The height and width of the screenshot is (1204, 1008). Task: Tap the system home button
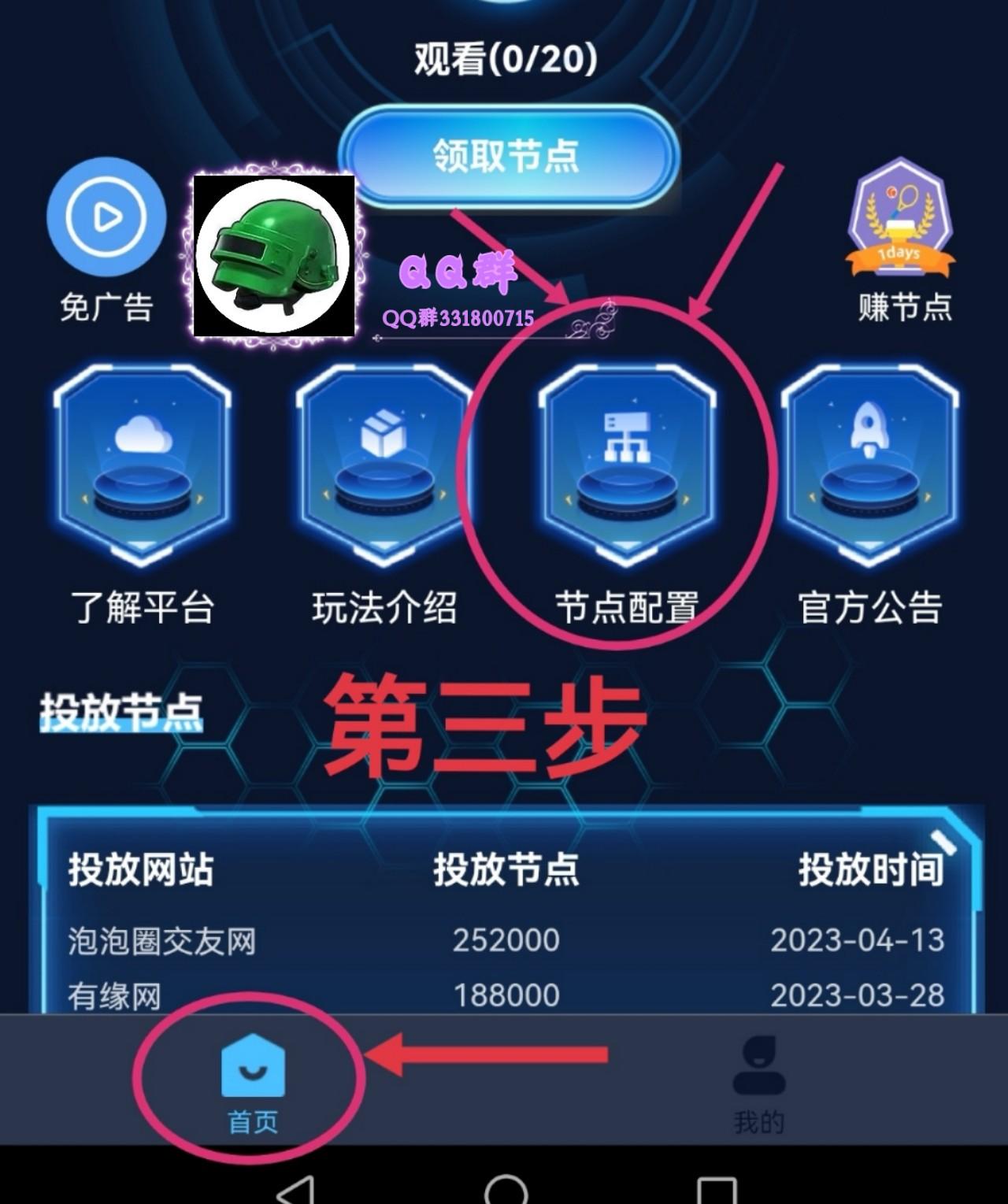tap(505, 1189)
